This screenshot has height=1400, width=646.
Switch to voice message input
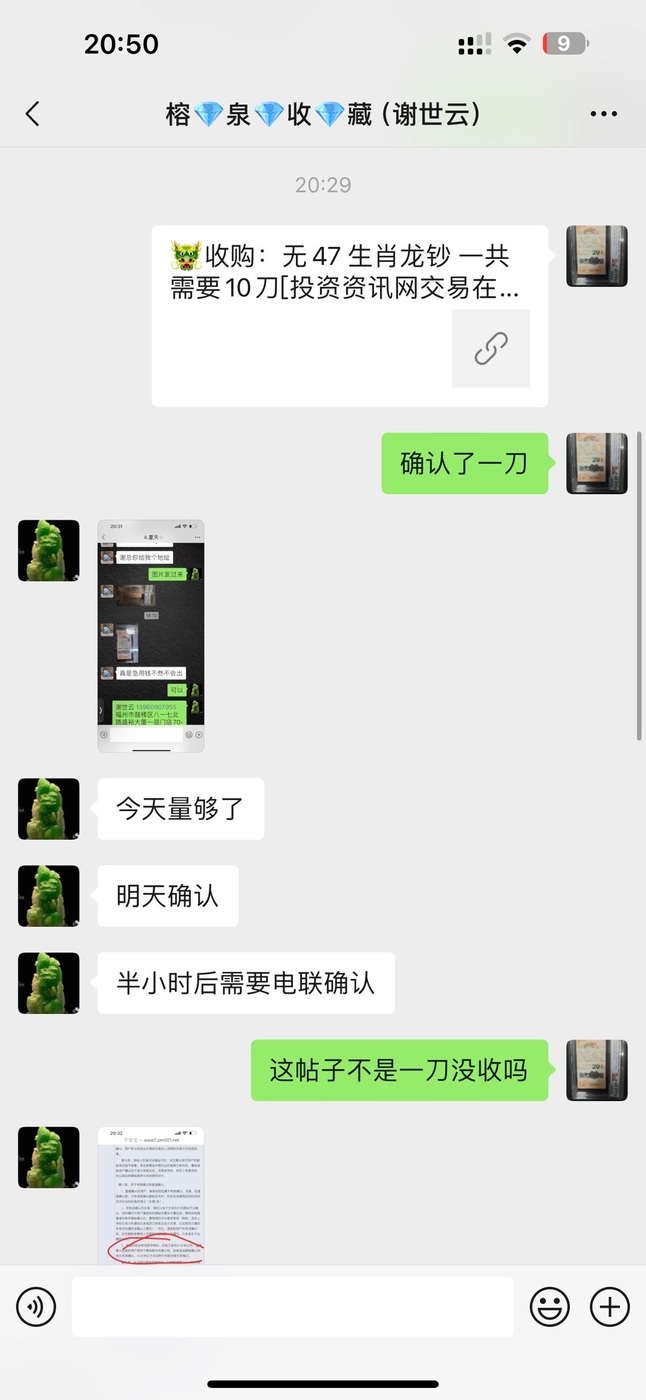(x=36, y=1307)
